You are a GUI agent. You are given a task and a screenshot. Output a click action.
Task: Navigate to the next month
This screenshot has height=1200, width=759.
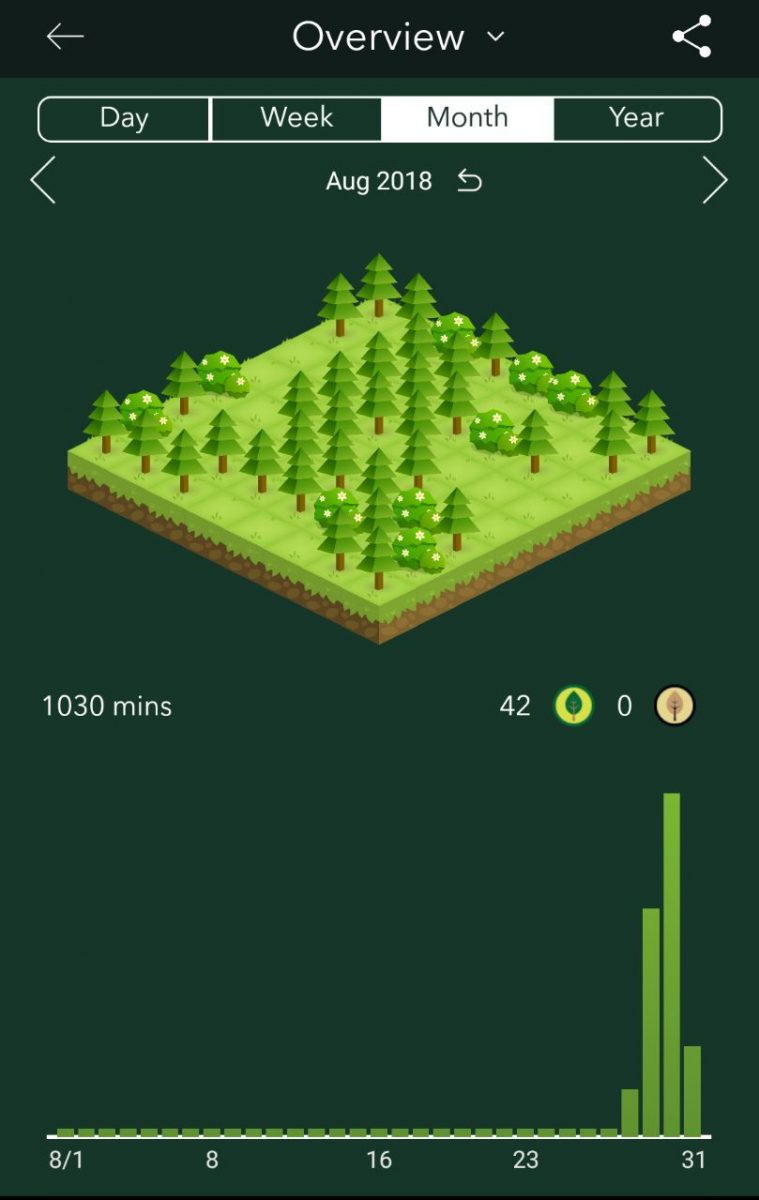[x=716, y=181]
